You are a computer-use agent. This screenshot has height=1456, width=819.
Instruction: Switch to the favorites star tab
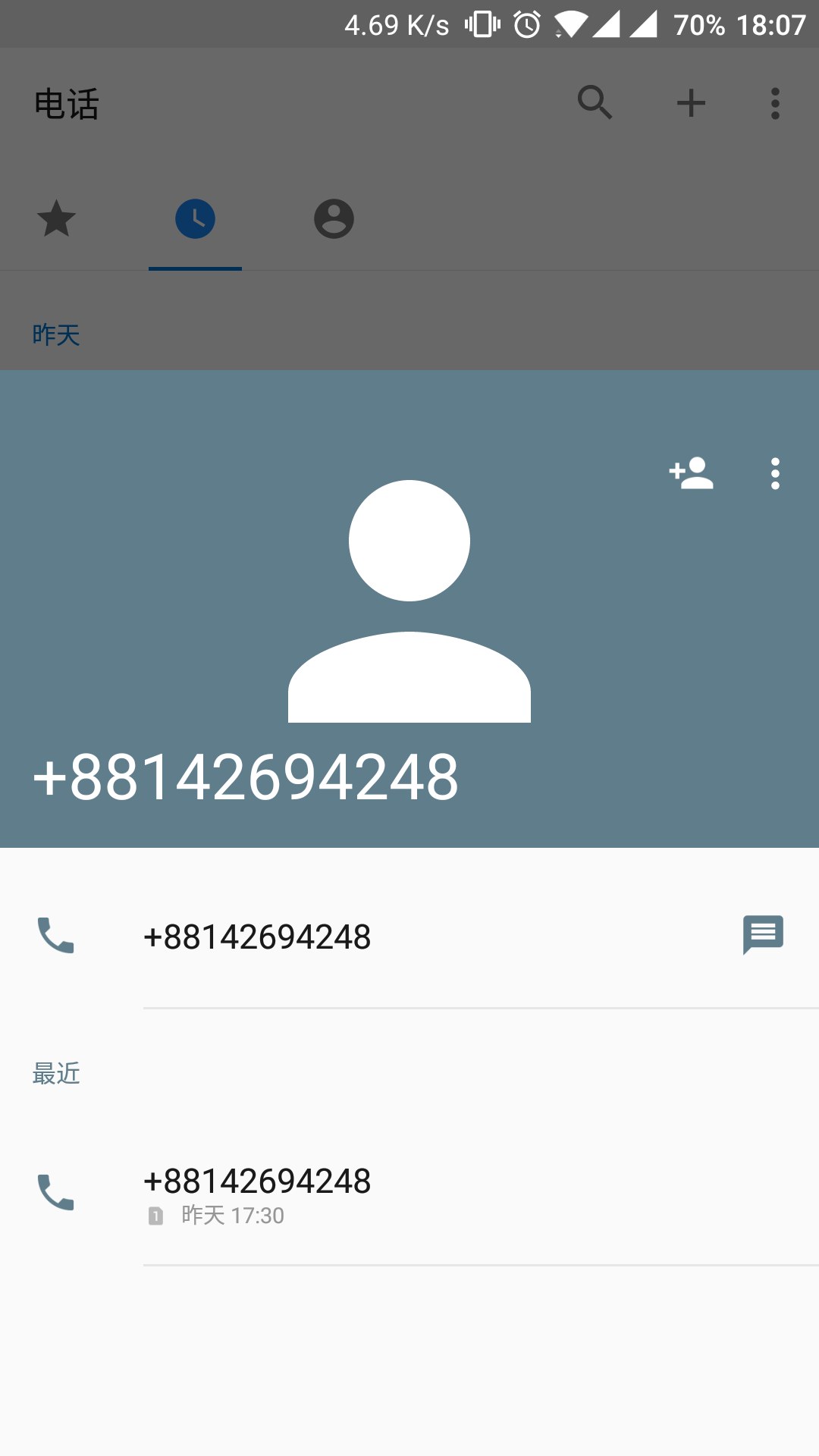click(57, 220)
